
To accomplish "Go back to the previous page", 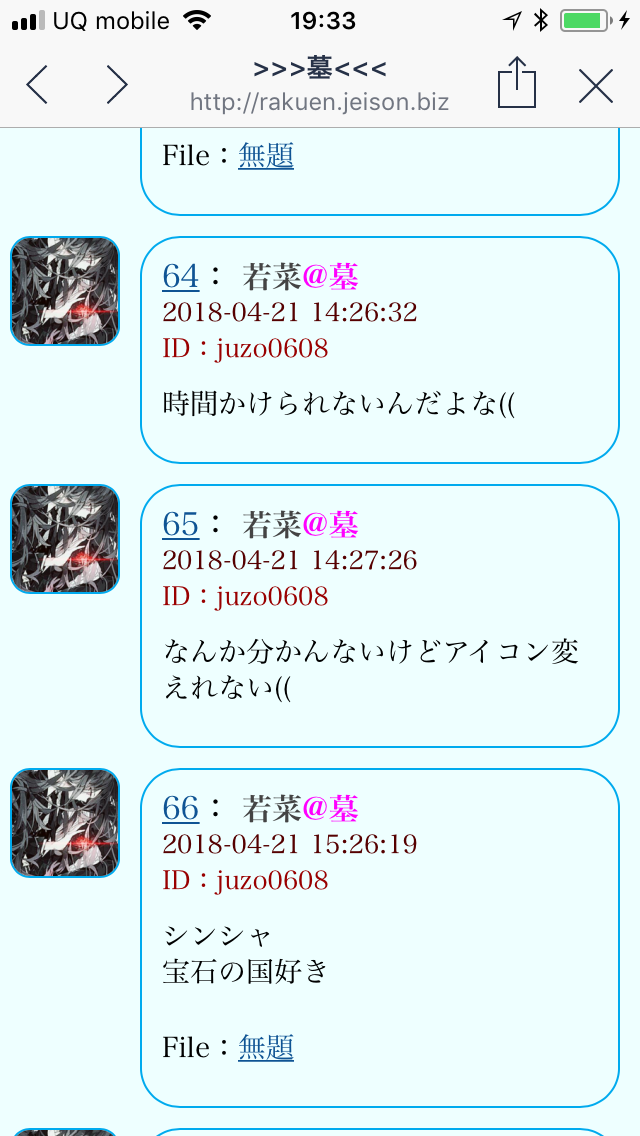I will 37,85.
